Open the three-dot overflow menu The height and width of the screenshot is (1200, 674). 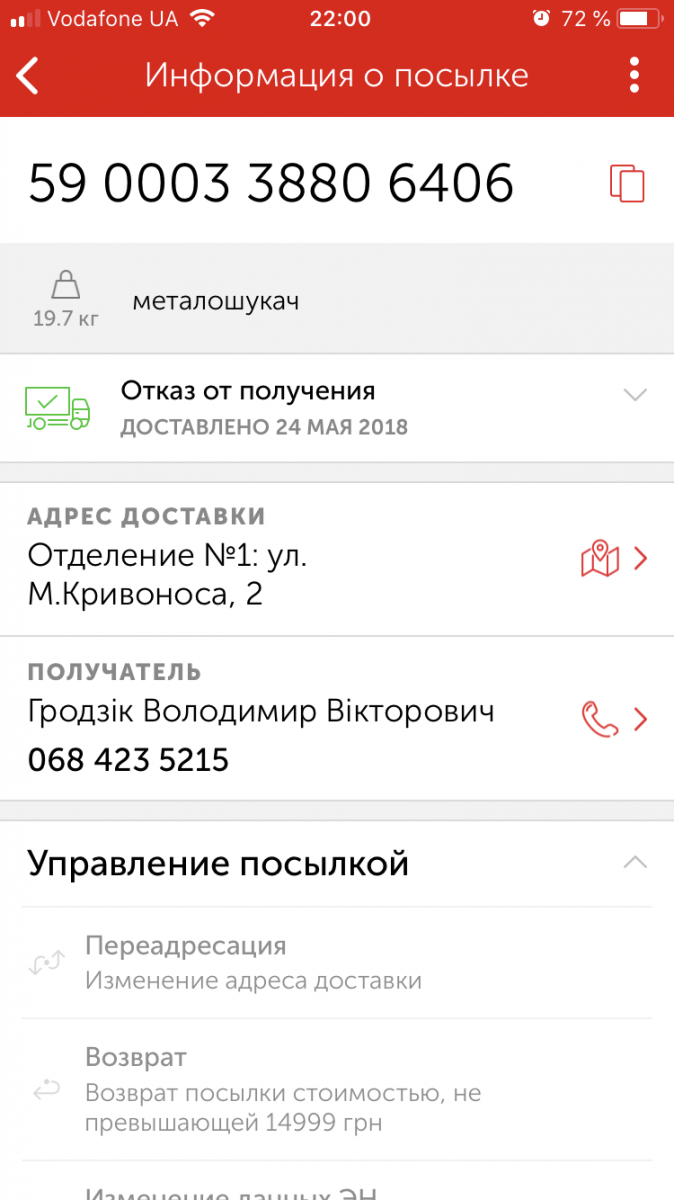[635, 76]
